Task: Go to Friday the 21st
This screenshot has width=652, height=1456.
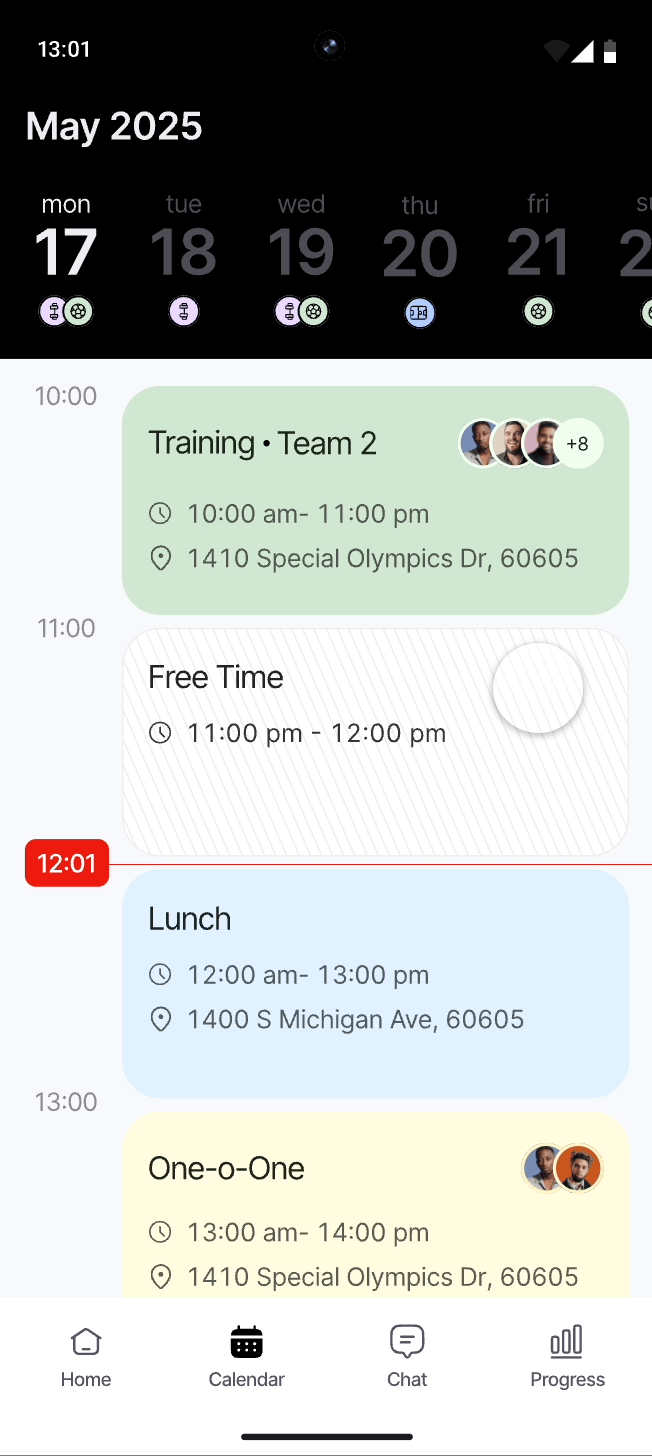Action: pos(538,259)
